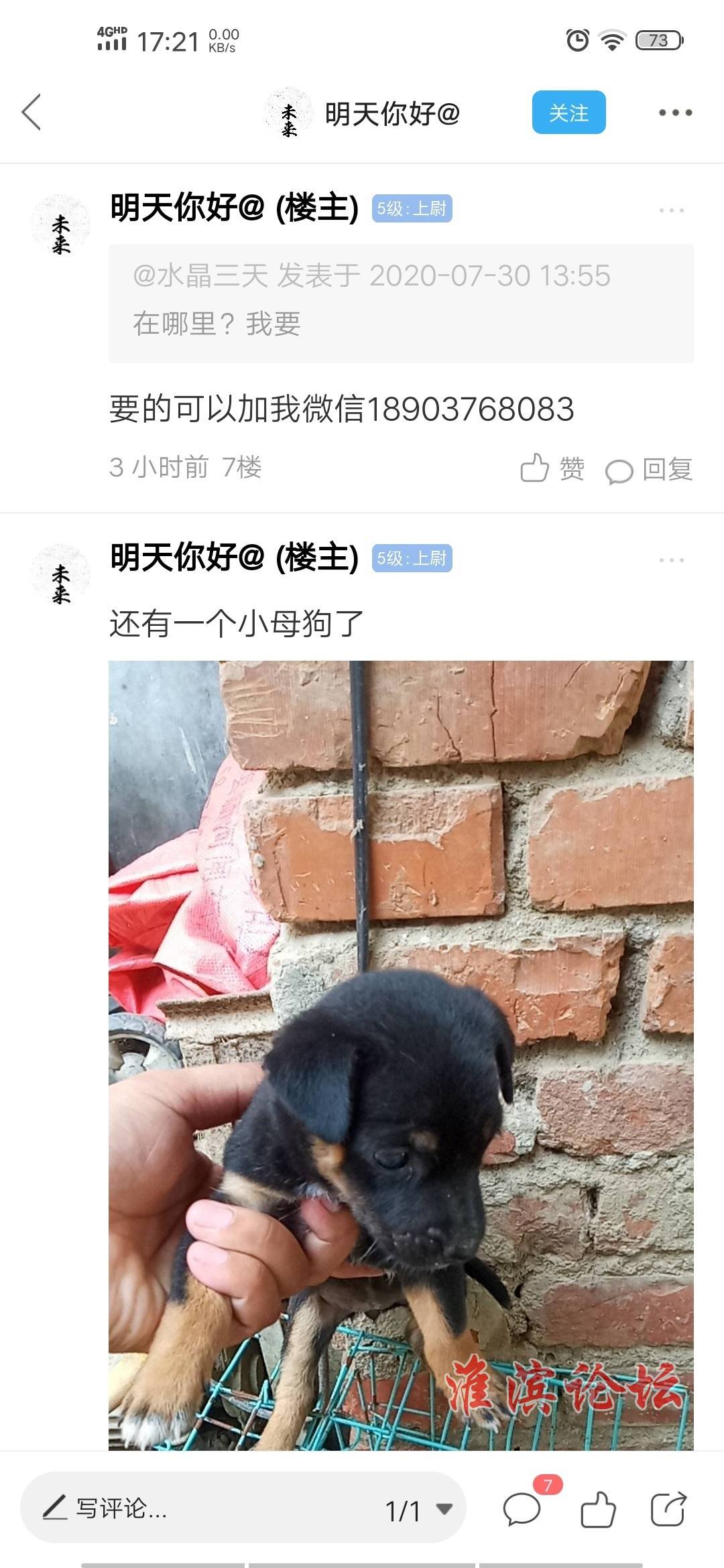Tap 写评论 to write a comment
The width and height of the screenshot is (724, 1568).
[121, 1509]
